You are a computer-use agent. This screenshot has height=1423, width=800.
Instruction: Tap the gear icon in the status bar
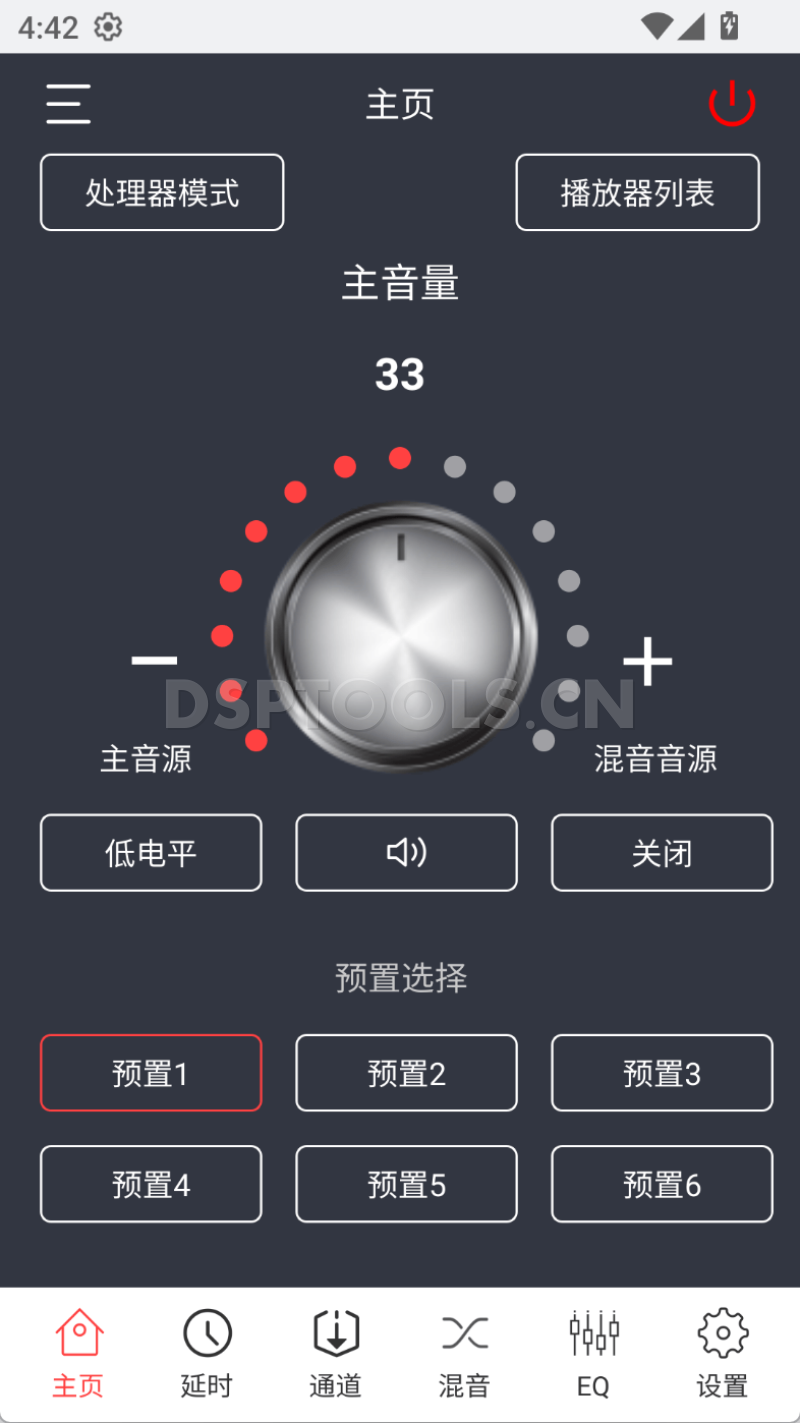[105, 27]
